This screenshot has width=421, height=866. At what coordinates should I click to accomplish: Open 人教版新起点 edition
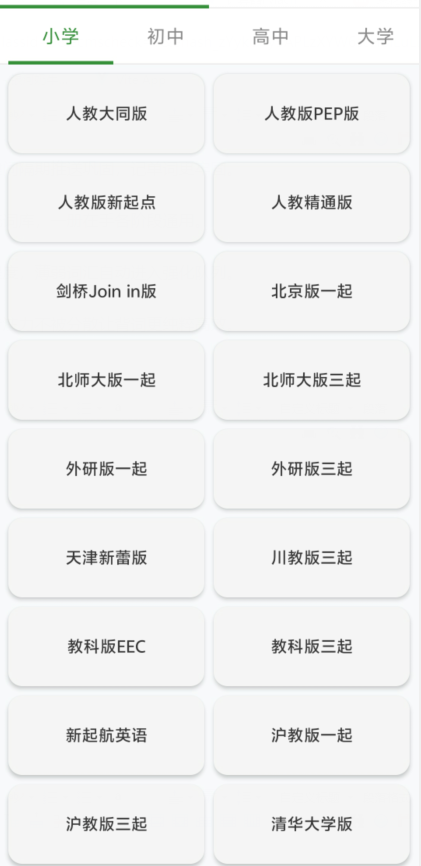(106, 203)
